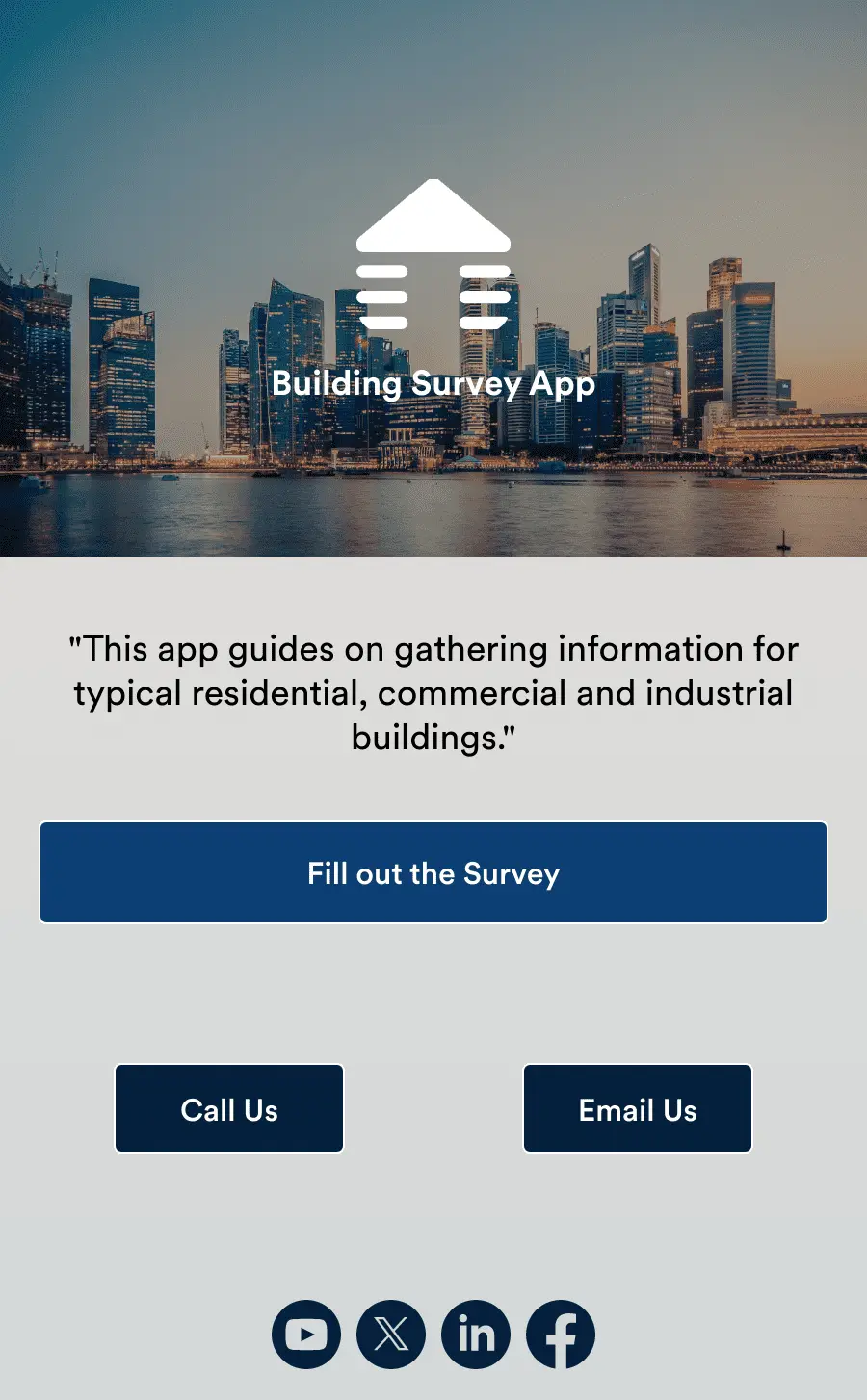
Task: Open the YouTube icon link
Action: coord(306,1335)
